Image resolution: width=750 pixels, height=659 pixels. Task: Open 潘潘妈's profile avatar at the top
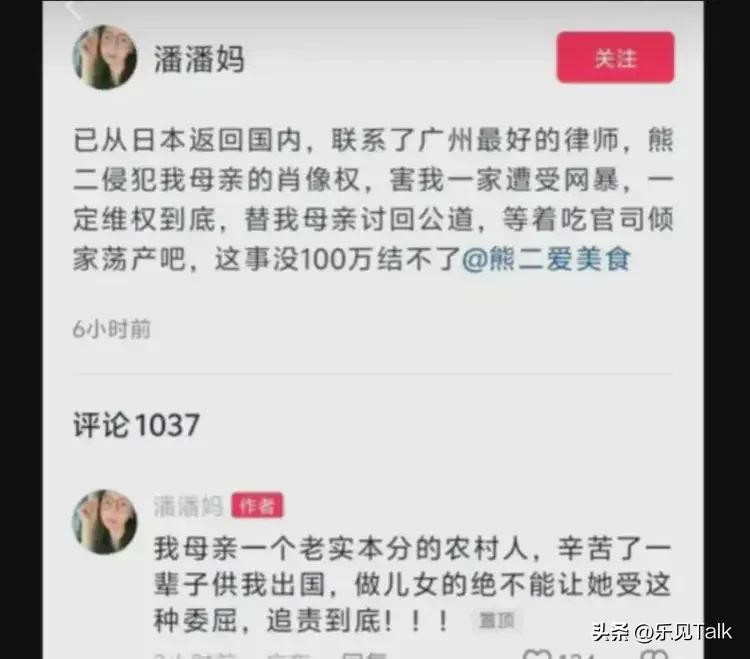click(x=104, y=57)
